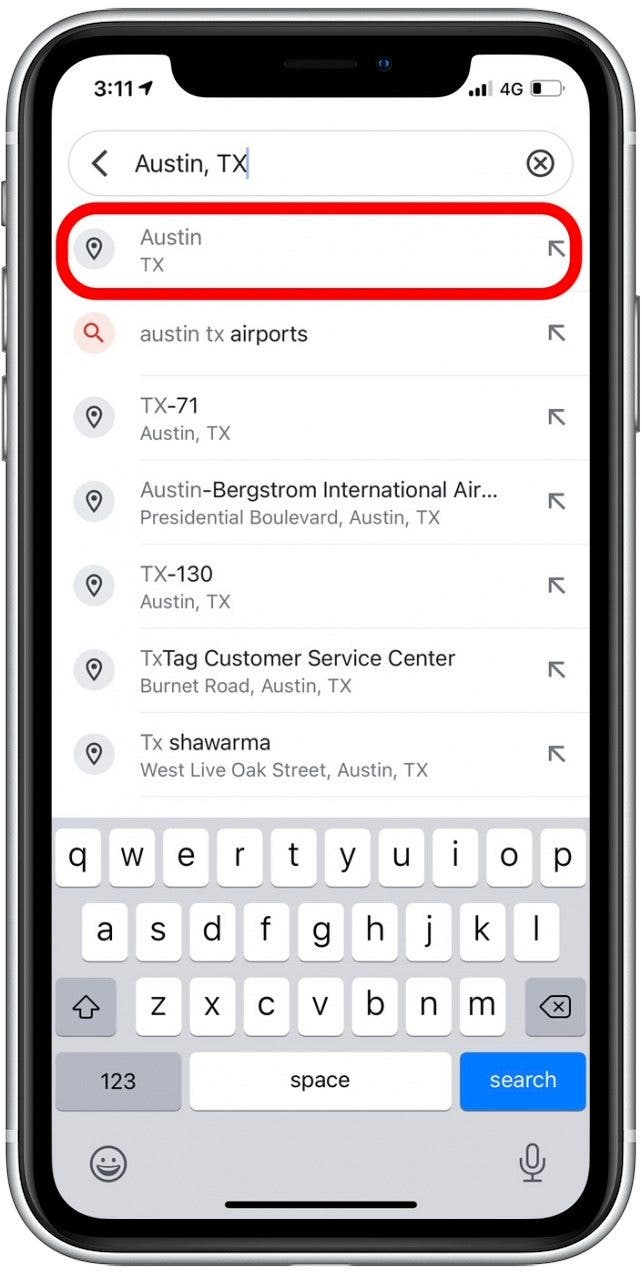This screenshot has width=642, height=1274.
Task: Open the emoji keyboard
Action: pyautogui.click(x=108, y=1163)
